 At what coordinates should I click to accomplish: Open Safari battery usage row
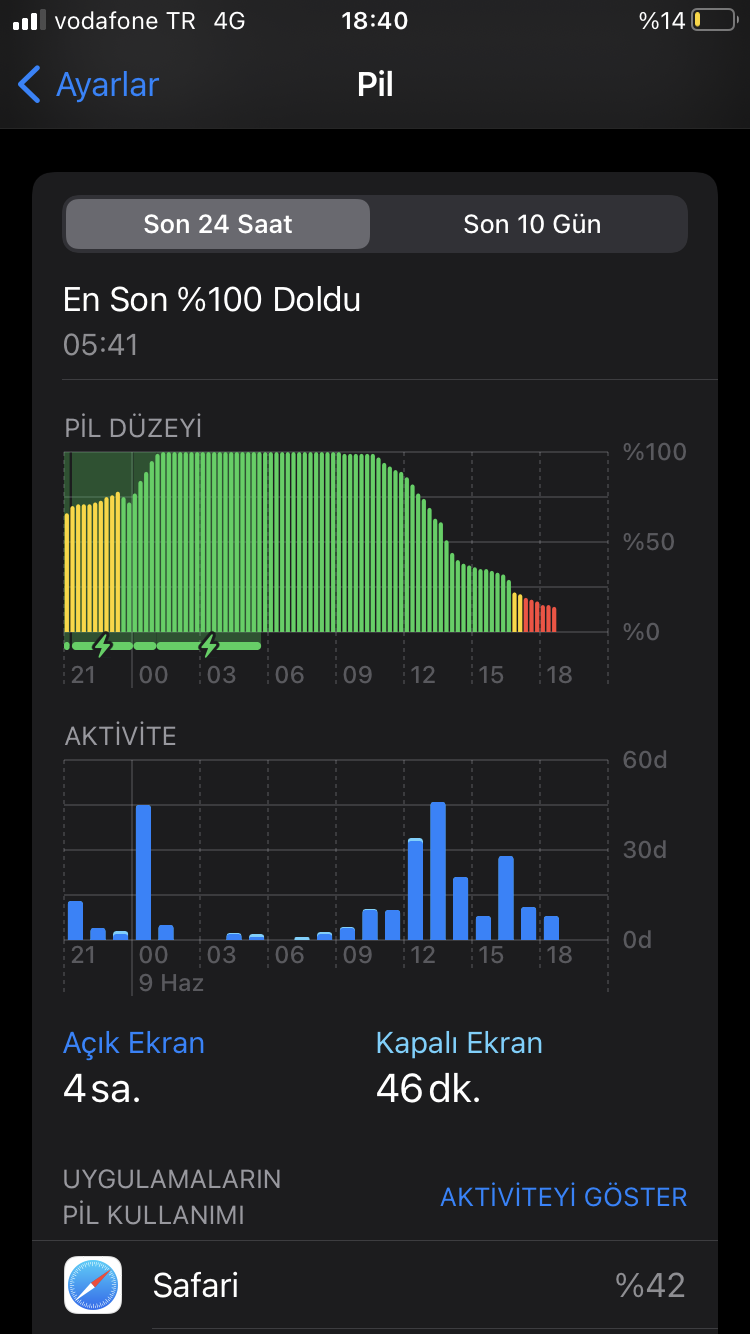[x=375, y=1286]
